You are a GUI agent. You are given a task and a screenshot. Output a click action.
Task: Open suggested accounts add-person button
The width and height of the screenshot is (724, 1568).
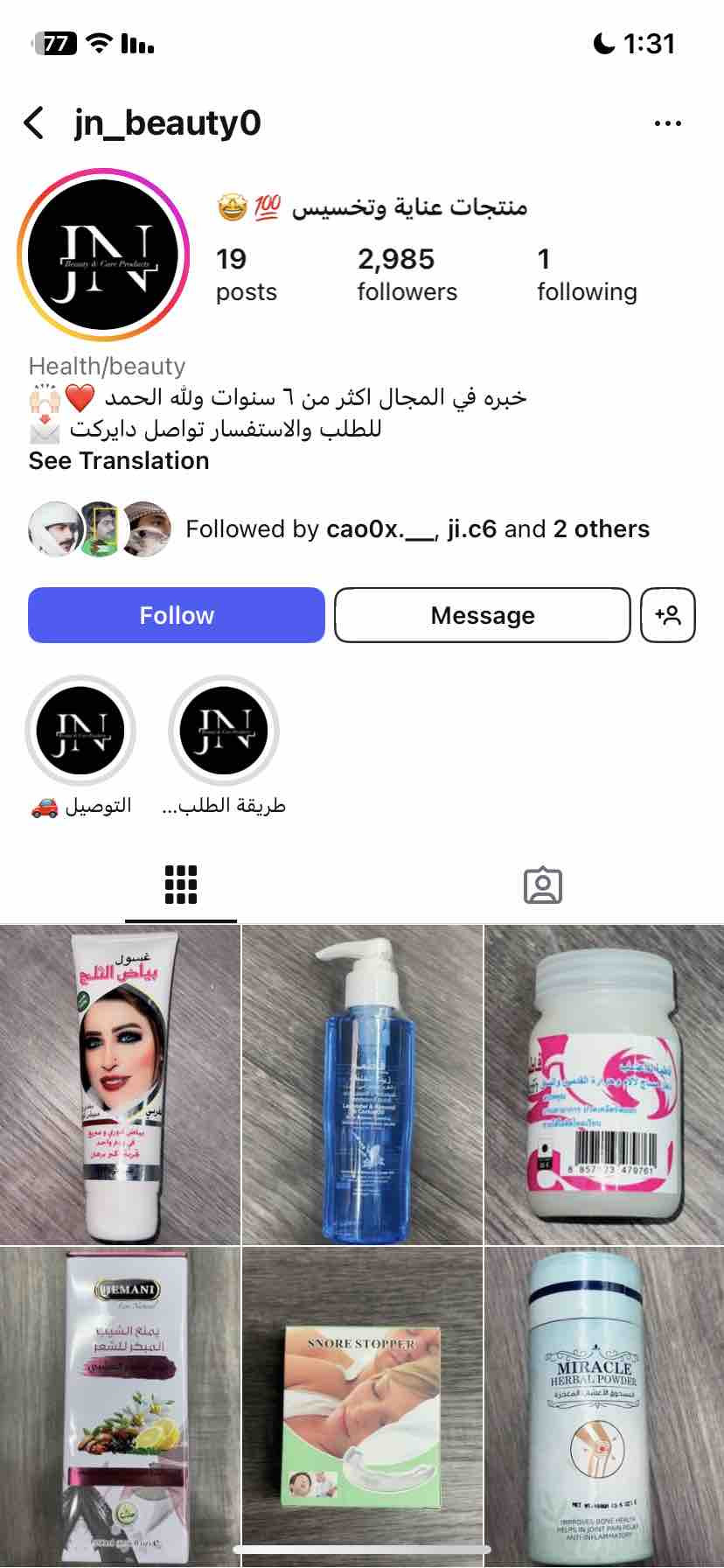point(668,615)
